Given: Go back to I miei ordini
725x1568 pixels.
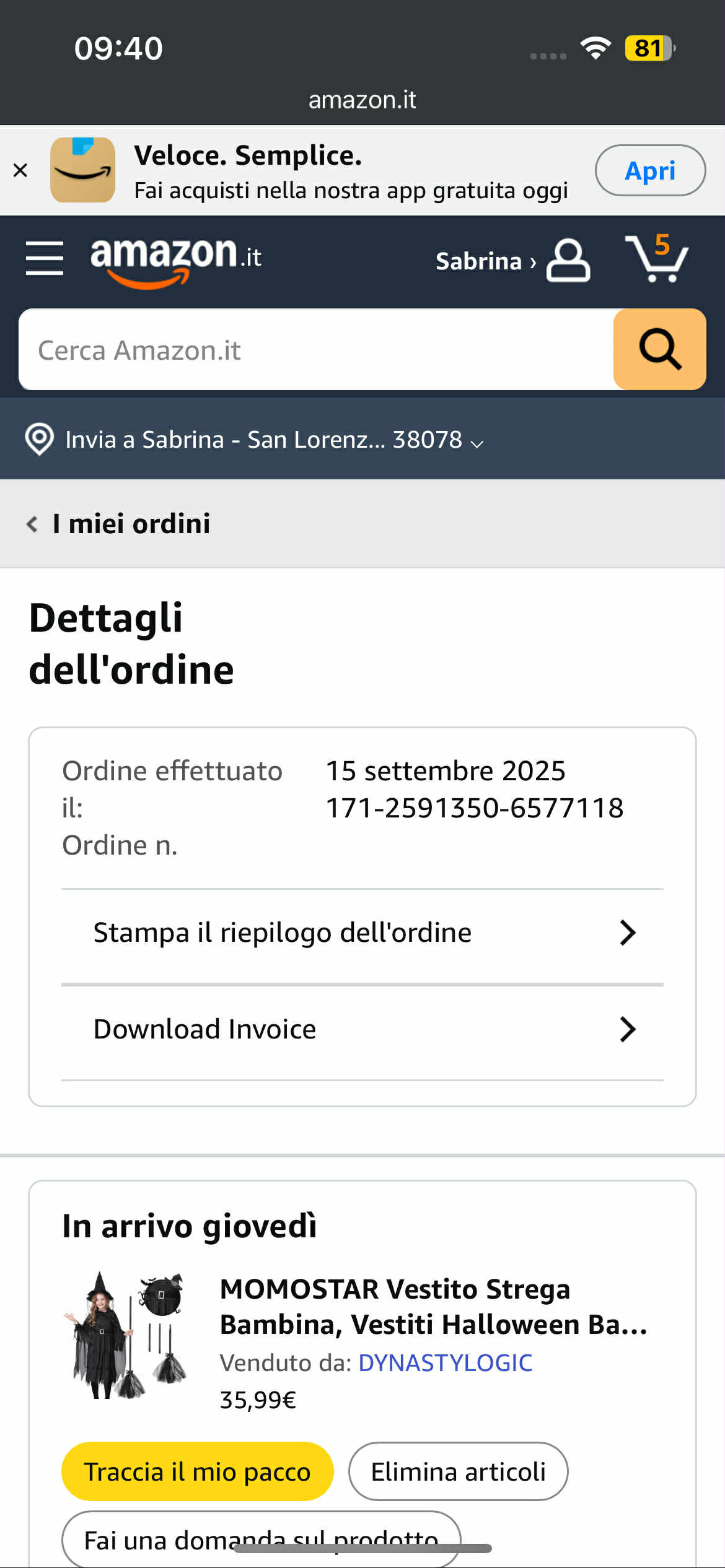Looking at the screenshot, I should tap(119, 524).
